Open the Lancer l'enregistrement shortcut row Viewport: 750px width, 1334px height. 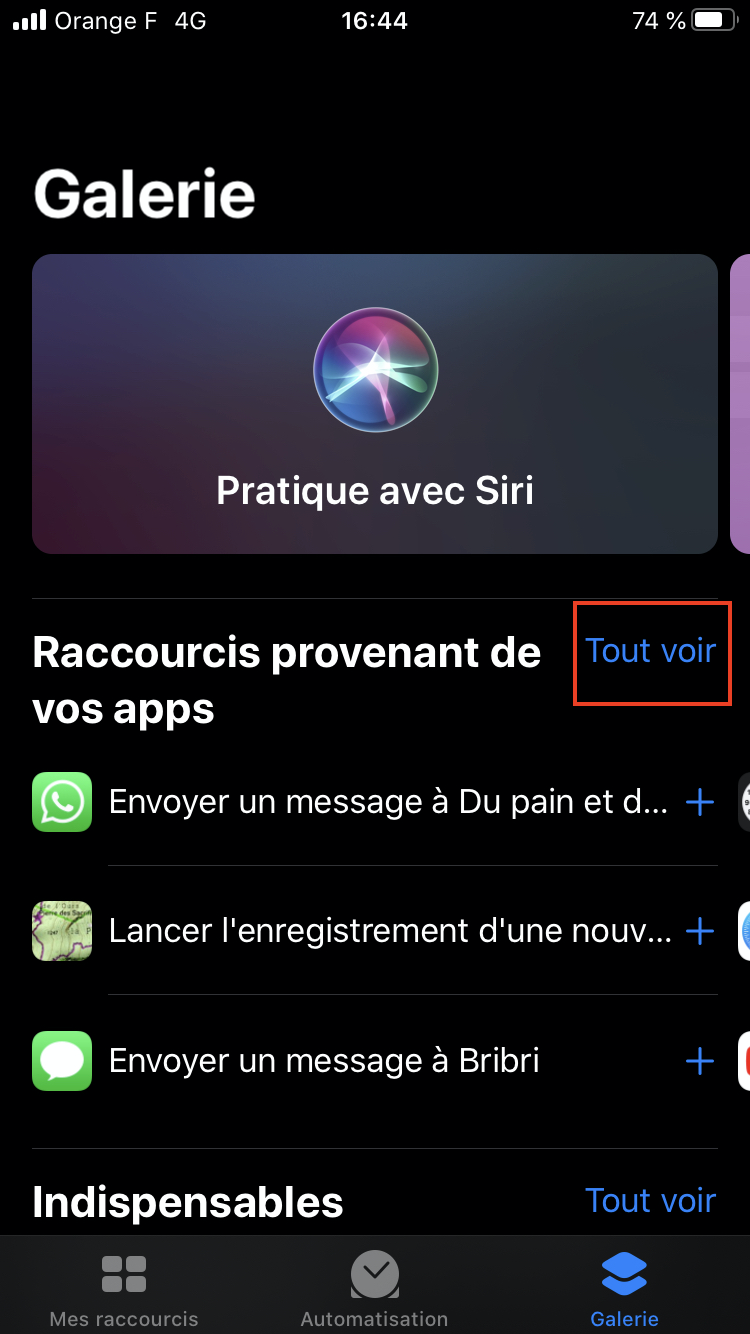[x=390, y=931]
